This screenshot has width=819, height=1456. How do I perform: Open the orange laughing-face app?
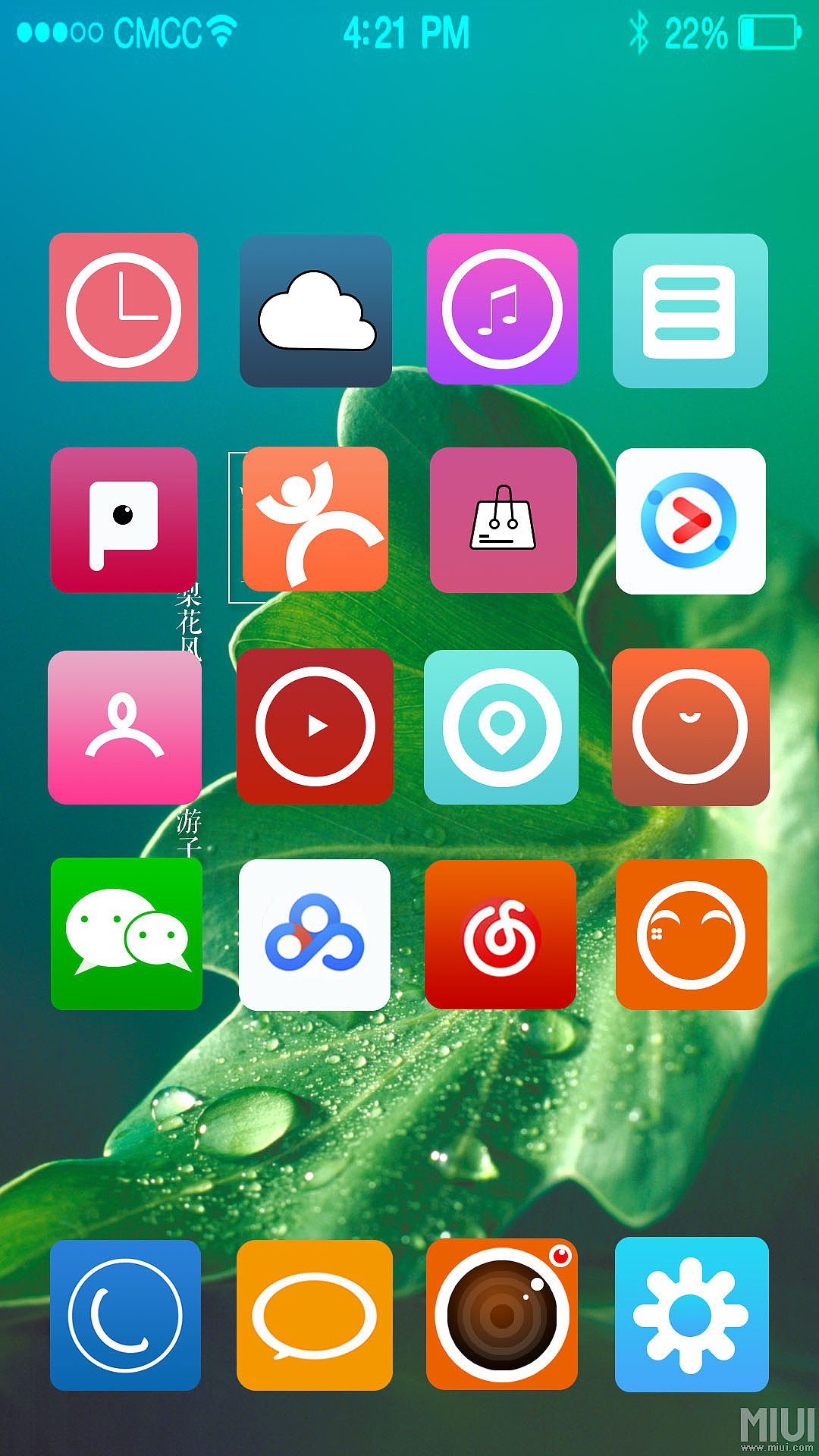pos(691,934)
